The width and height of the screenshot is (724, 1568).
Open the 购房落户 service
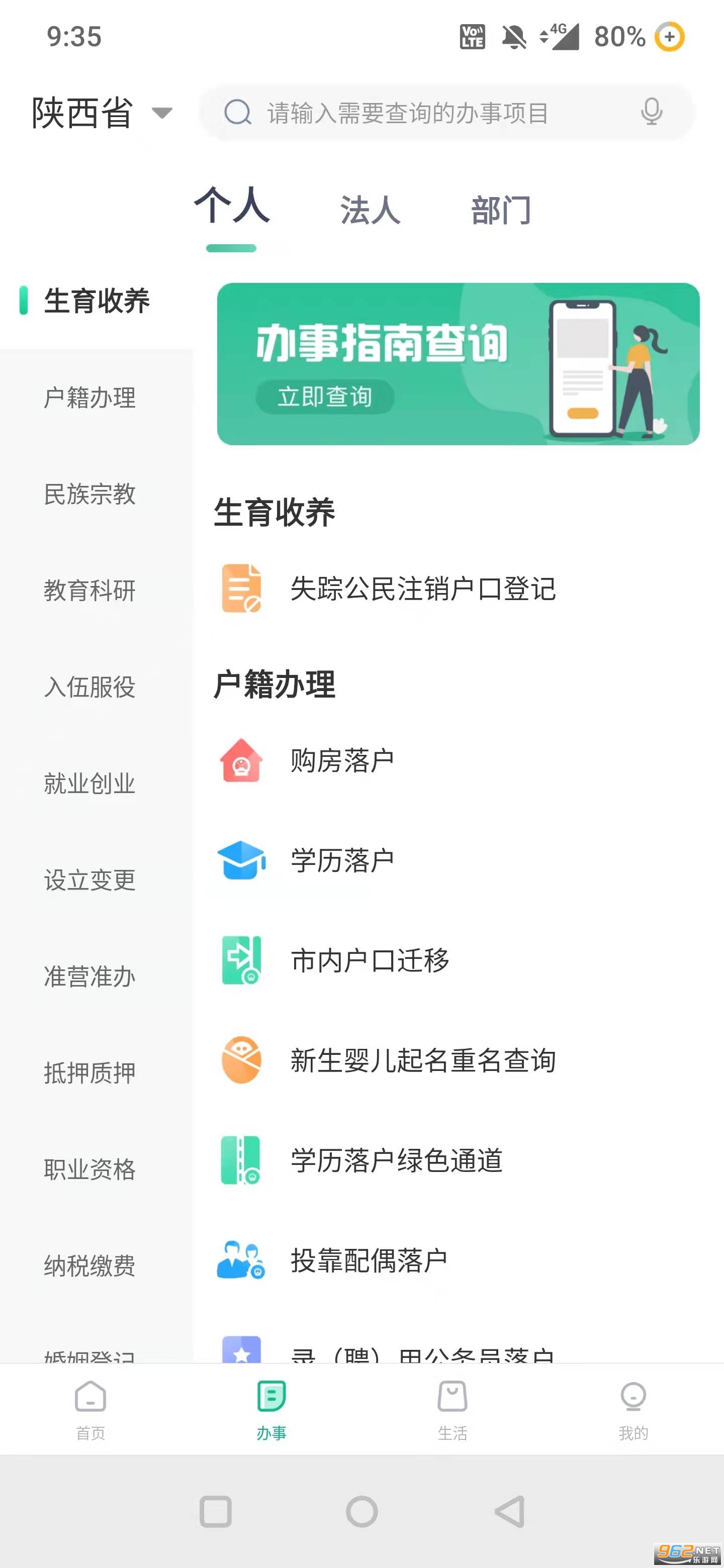[341, 761]
